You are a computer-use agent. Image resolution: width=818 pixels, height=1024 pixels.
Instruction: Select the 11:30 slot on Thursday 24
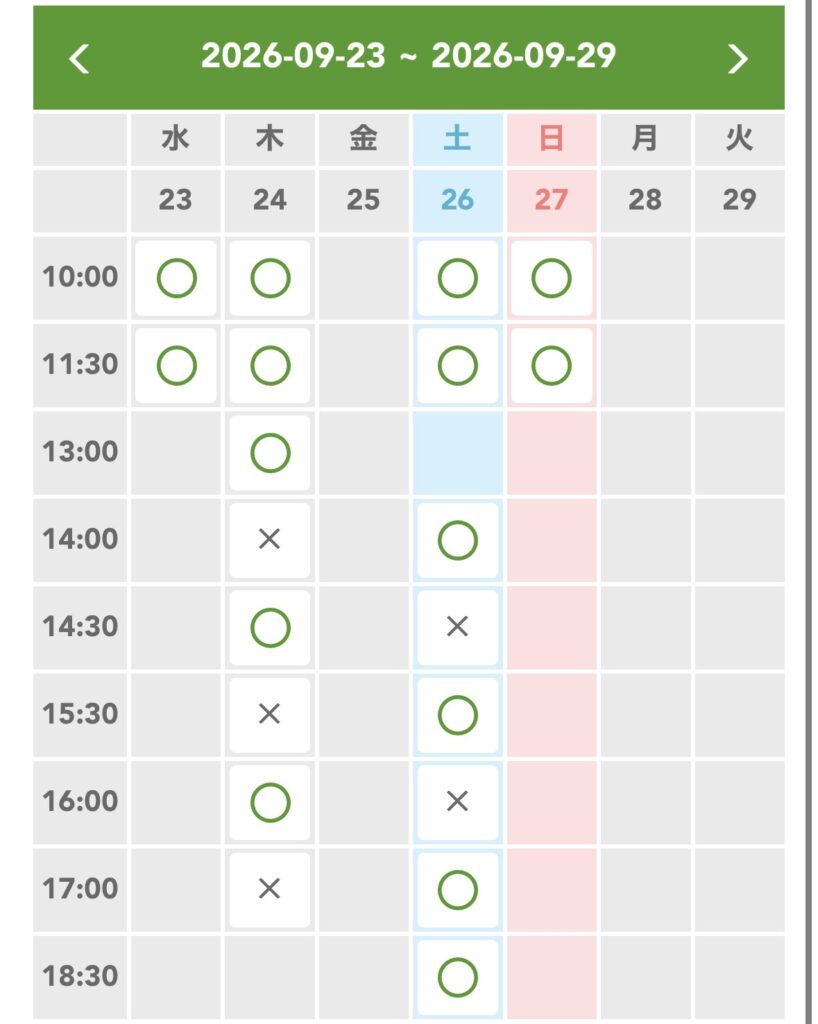pos(270,366)
